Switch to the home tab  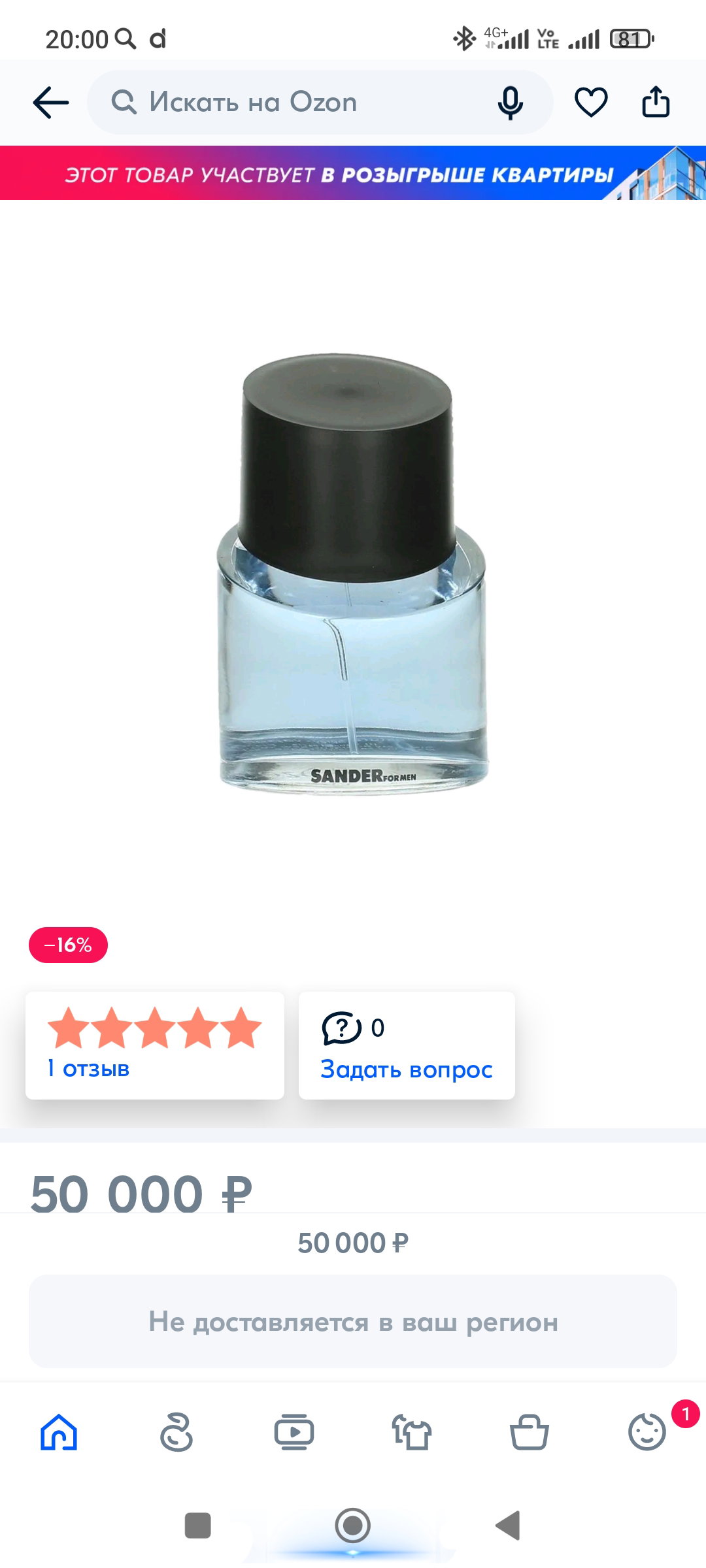coord(59,1432)
